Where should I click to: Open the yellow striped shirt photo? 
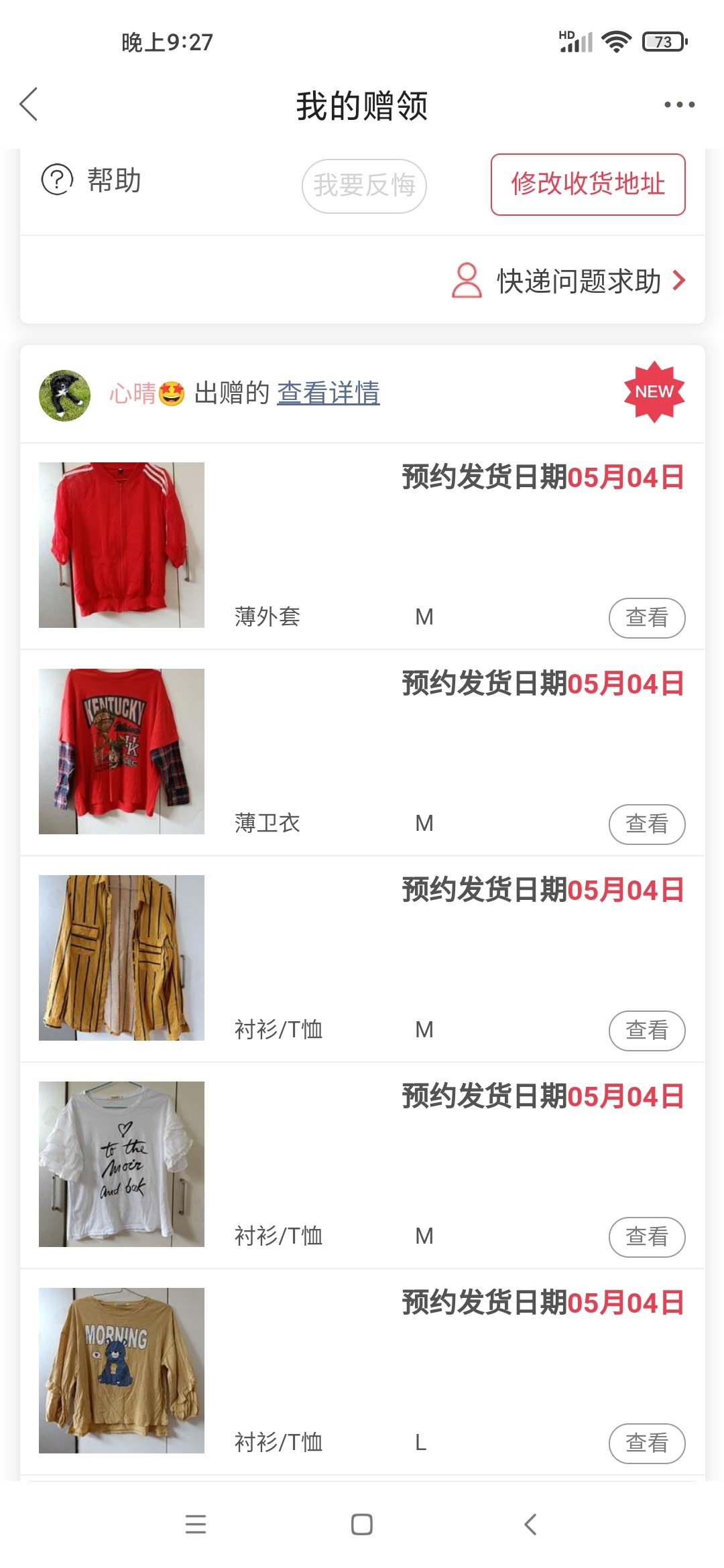[121, 958]
